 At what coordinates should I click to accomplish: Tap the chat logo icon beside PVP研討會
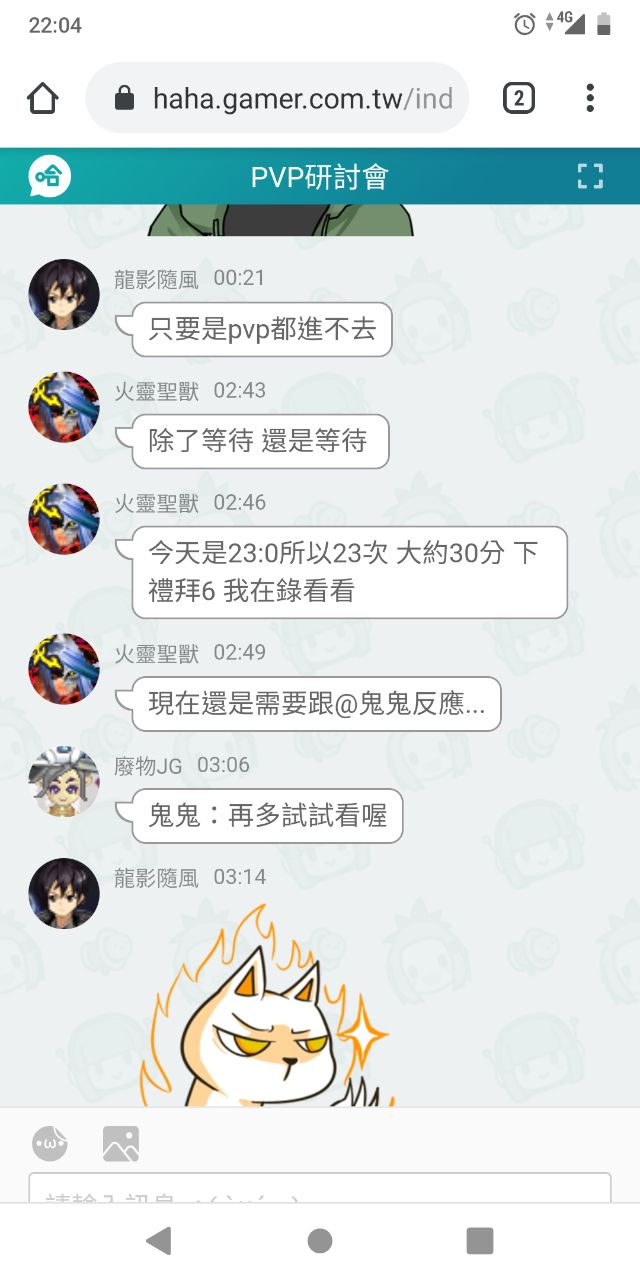coord(49,177)
